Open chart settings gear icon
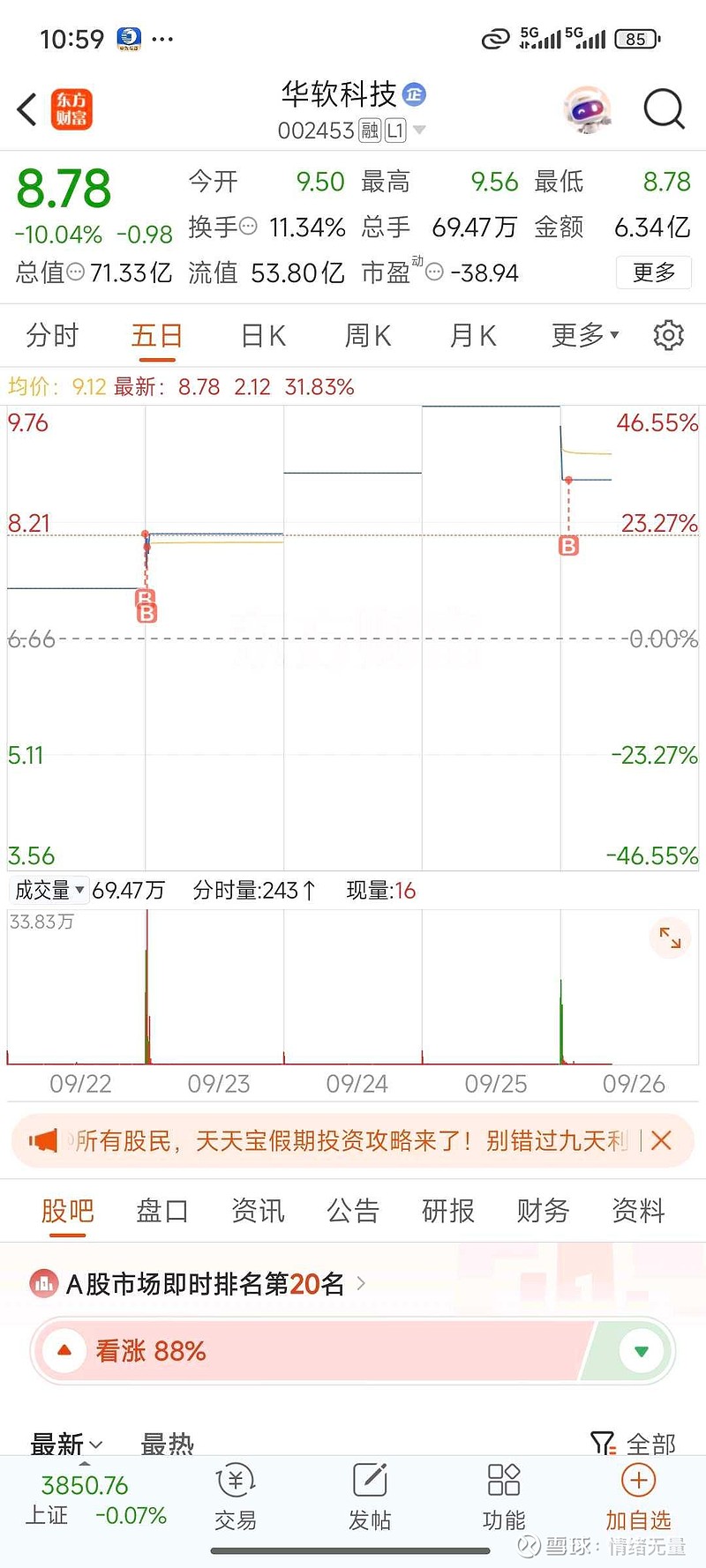This screenshot has height=1568, width=706. (x=668, y=335)
